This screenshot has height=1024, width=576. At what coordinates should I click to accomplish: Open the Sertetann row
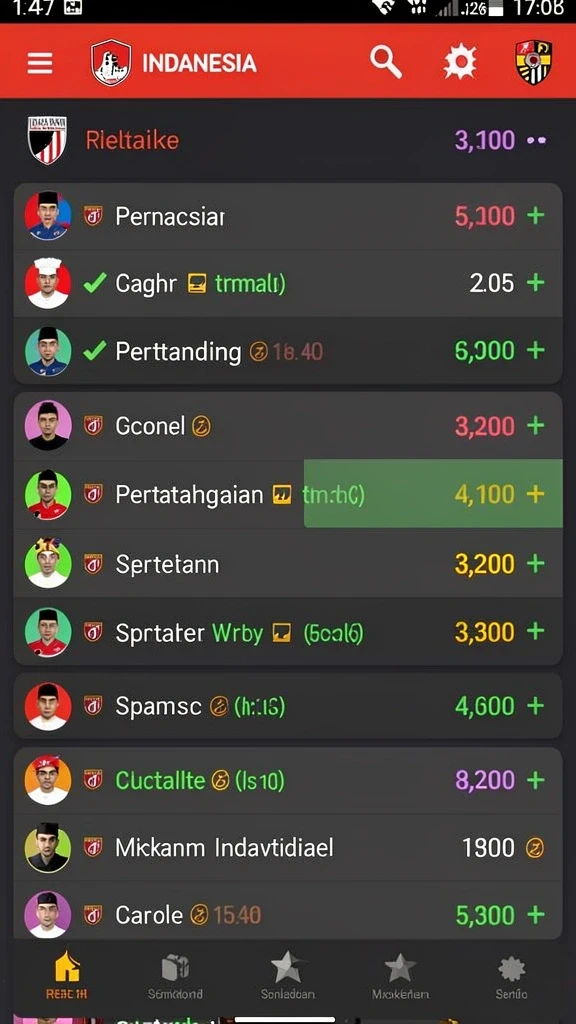pyautogui.click(x=288, y=564)
